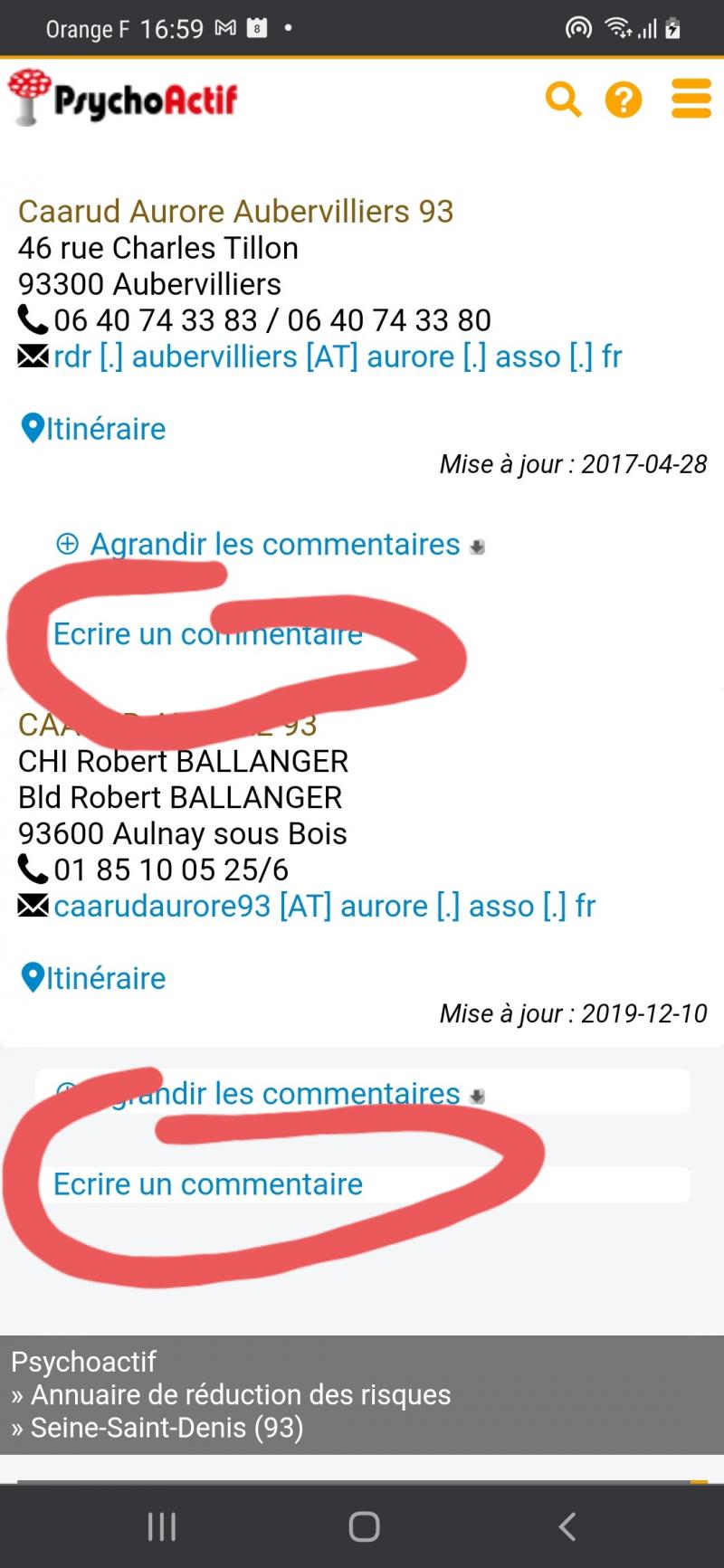Go to Psychoactif breadcrumb link
This screenshot has height=1568, width=724.
pos(83,1362)
